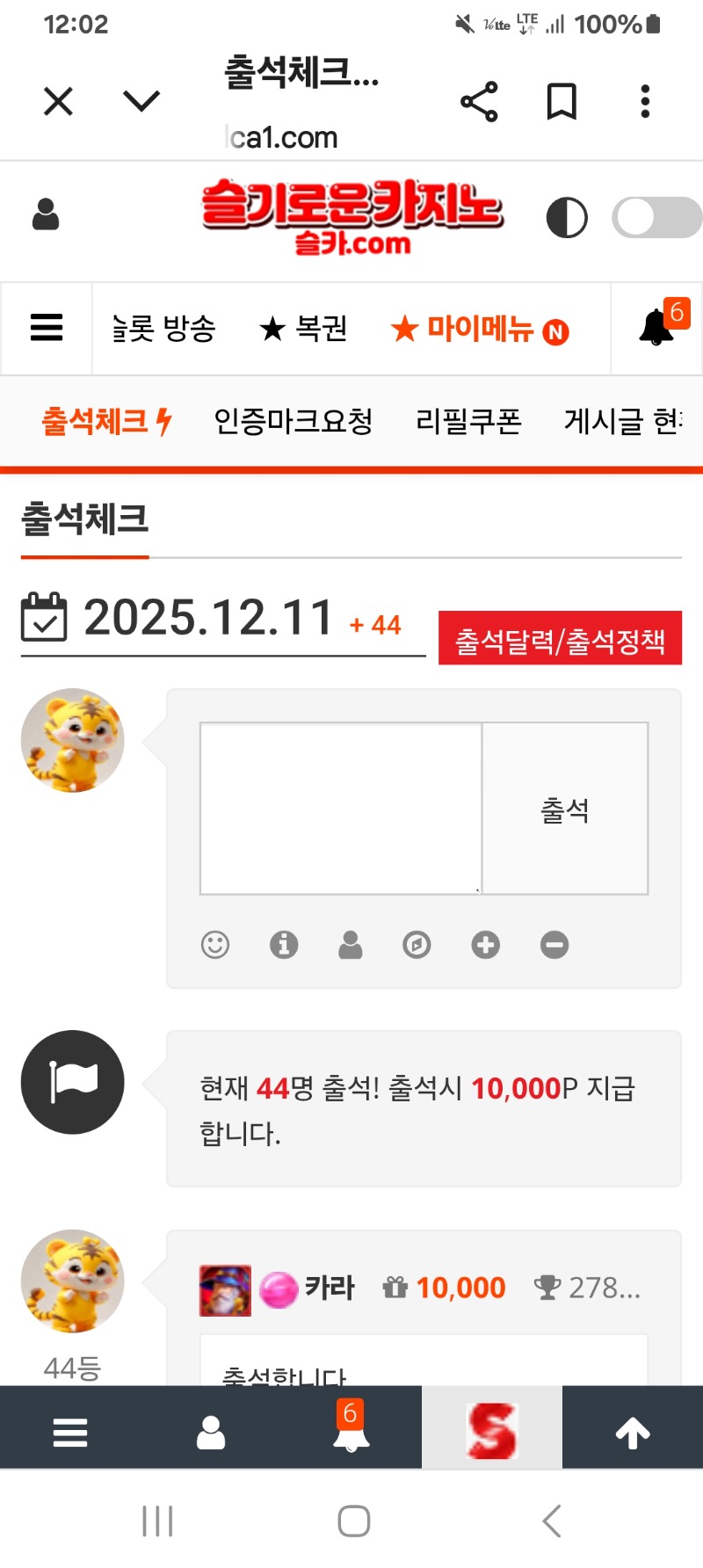Tap the 출석 submit button
The width and height of the screenshot is (703, 1568).
point(565,809)
